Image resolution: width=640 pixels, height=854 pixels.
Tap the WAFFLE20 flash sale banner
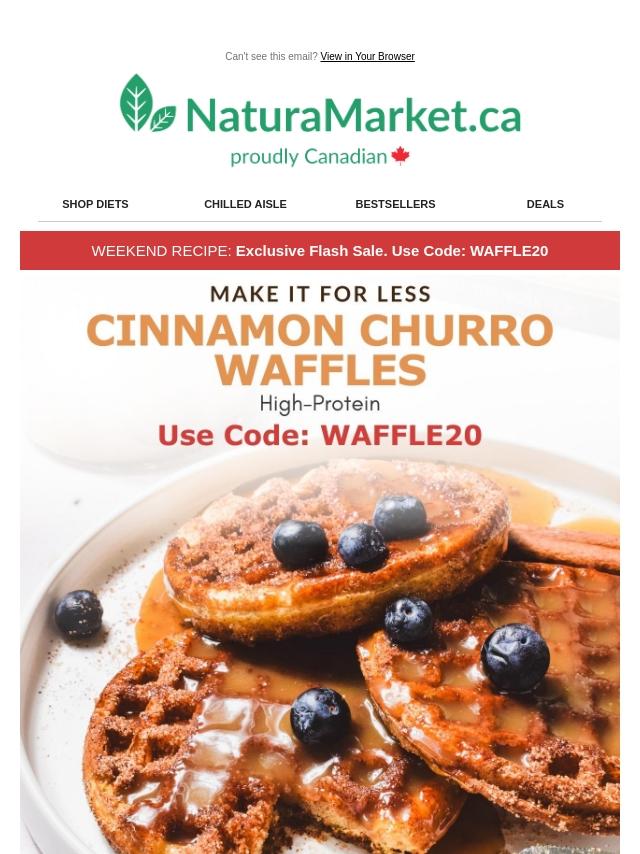tap(320, 251)
